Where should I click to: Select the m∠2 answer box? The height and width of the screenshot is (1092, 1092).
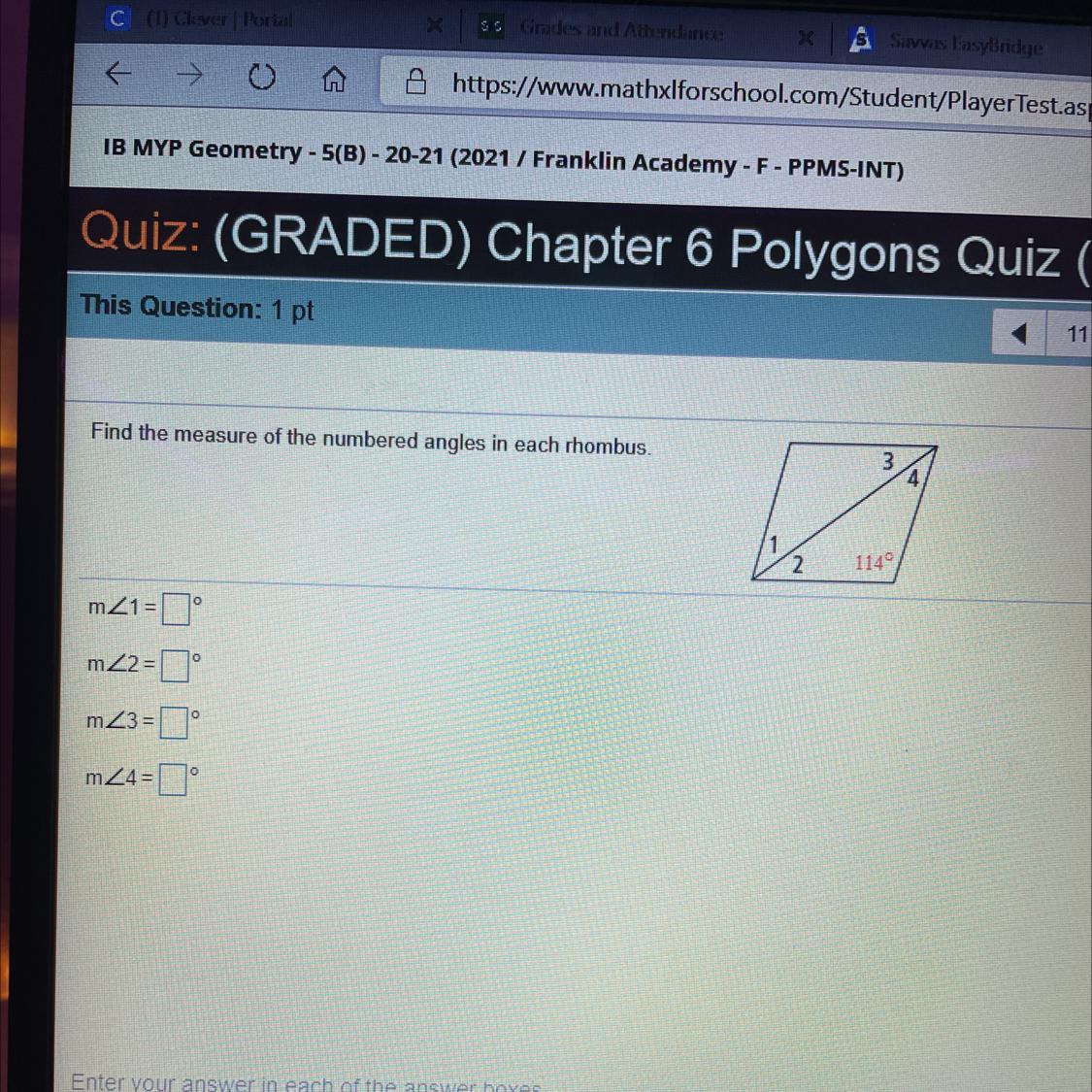click(x=175, y=667)
